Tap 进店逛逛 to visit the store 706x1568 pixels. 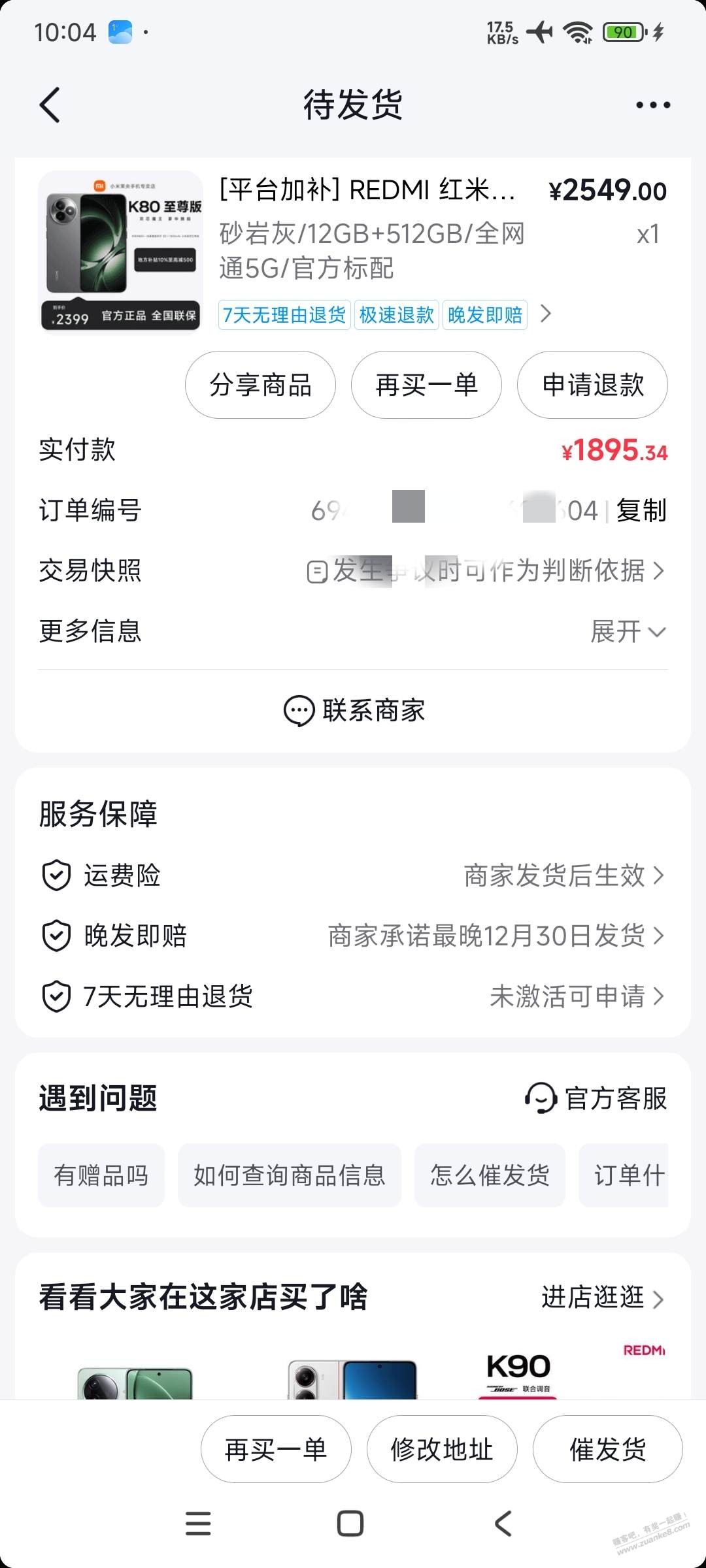coord(602,1298)
